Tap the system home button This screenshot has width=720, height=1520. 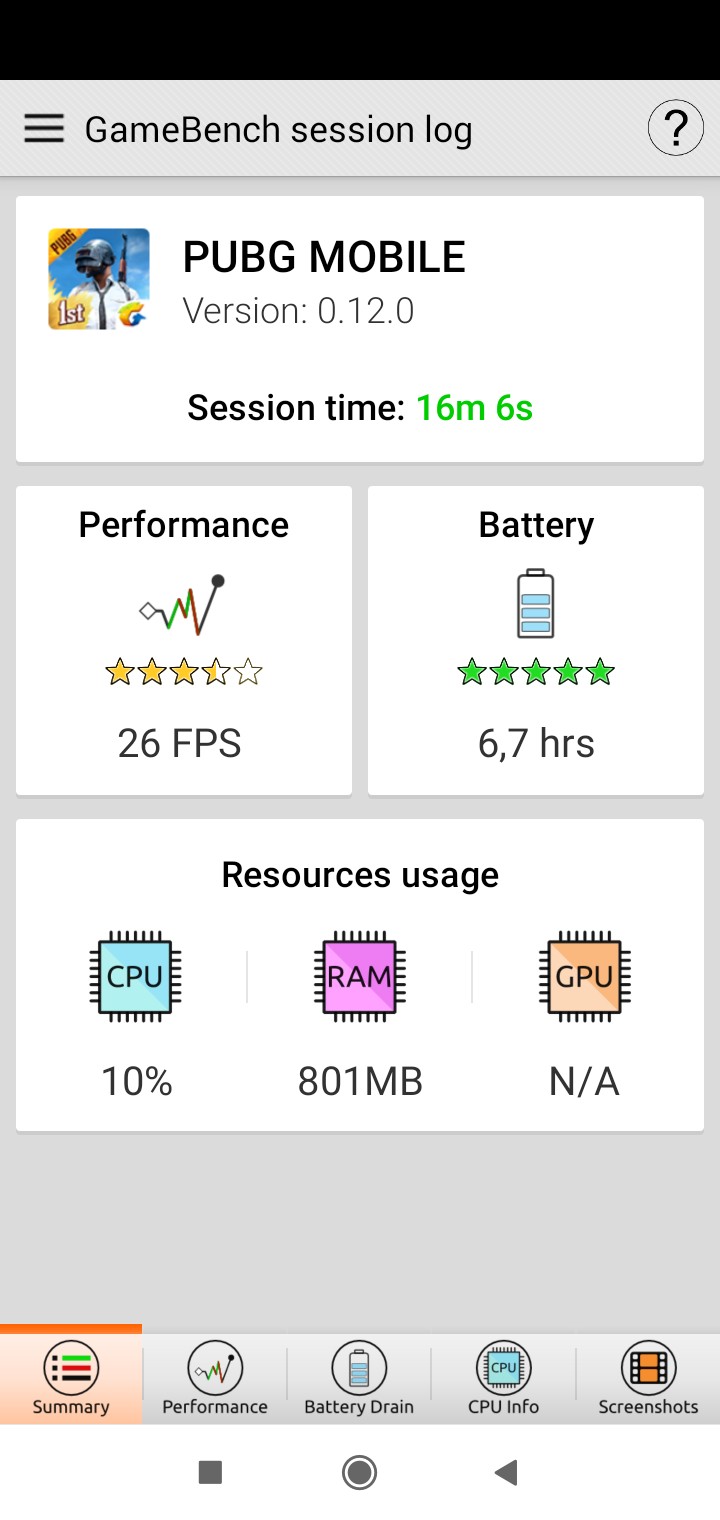click(x=359, y=1472)
